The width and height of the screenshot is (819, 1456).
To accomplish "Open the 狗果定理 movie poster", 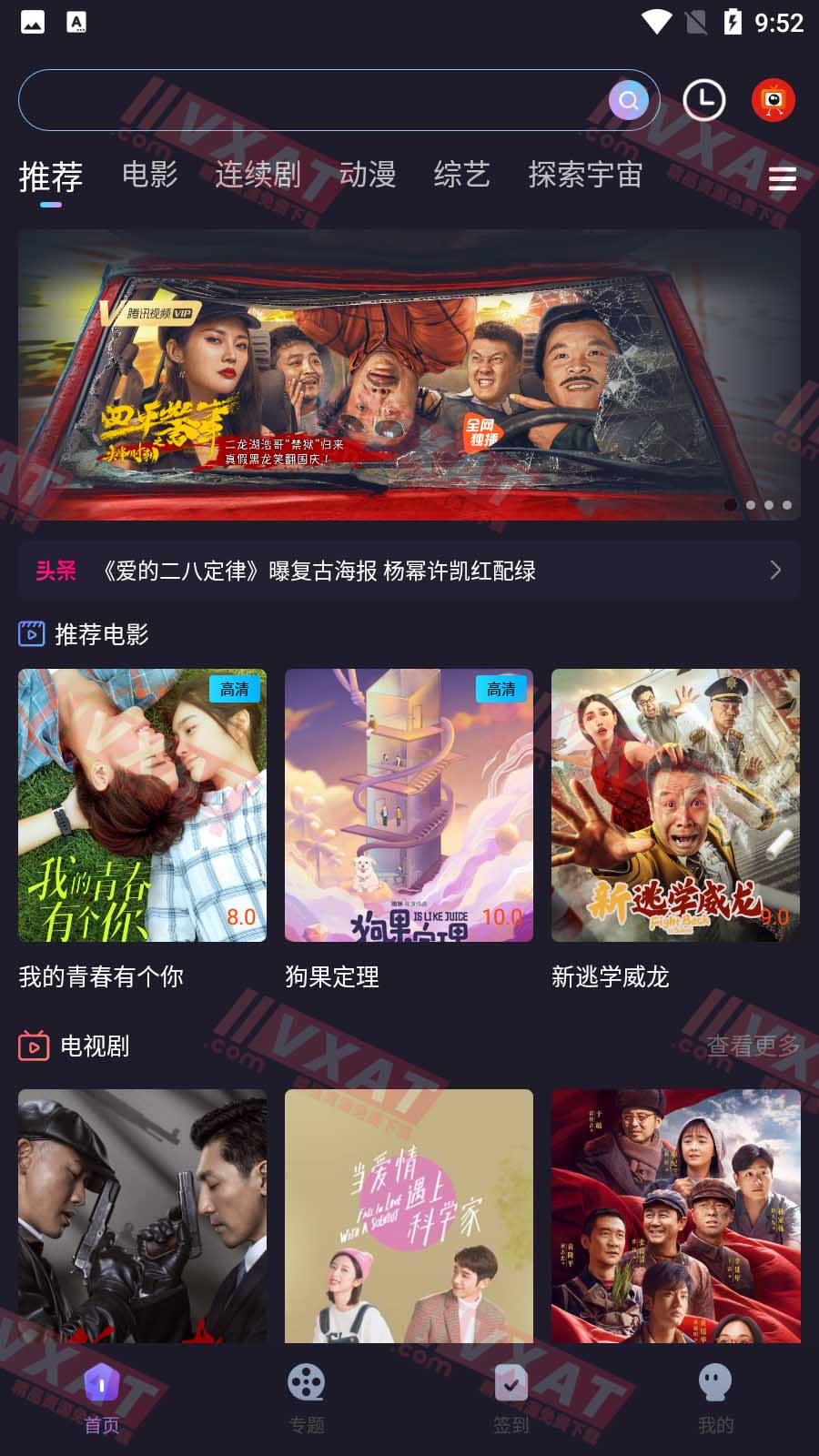I will (409, 804).
